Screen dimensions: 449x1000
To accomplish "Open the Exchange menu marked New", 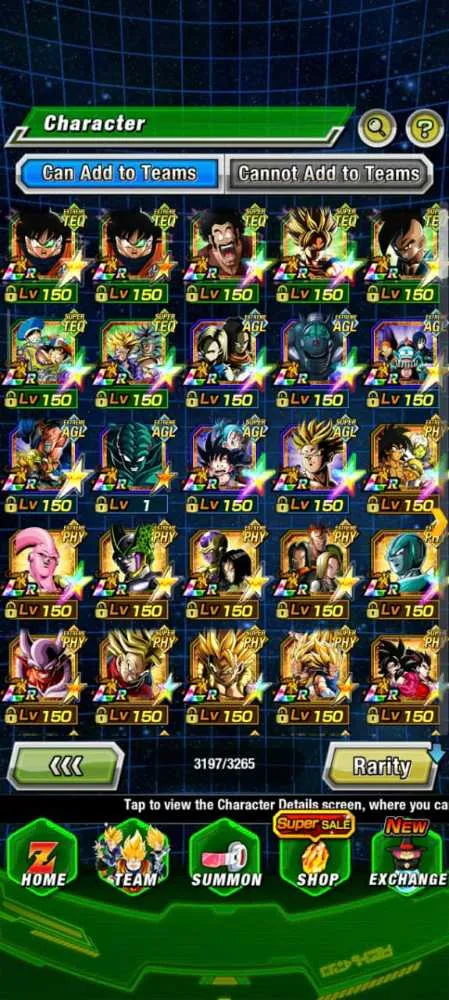I will coord(408,855).
